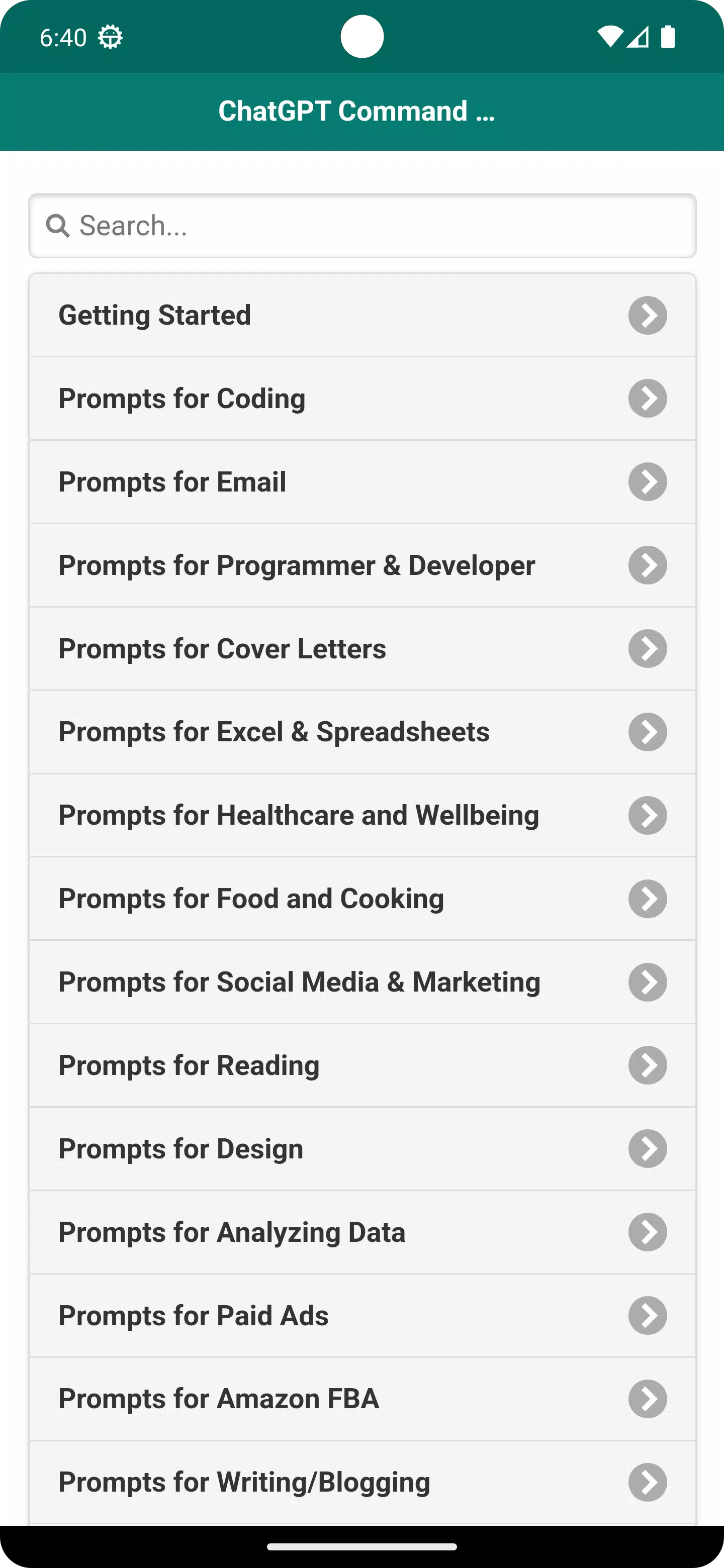View Prompts for Cover Letters
The width and height of the screenshot is (724, 1568).
coord(363,649)
